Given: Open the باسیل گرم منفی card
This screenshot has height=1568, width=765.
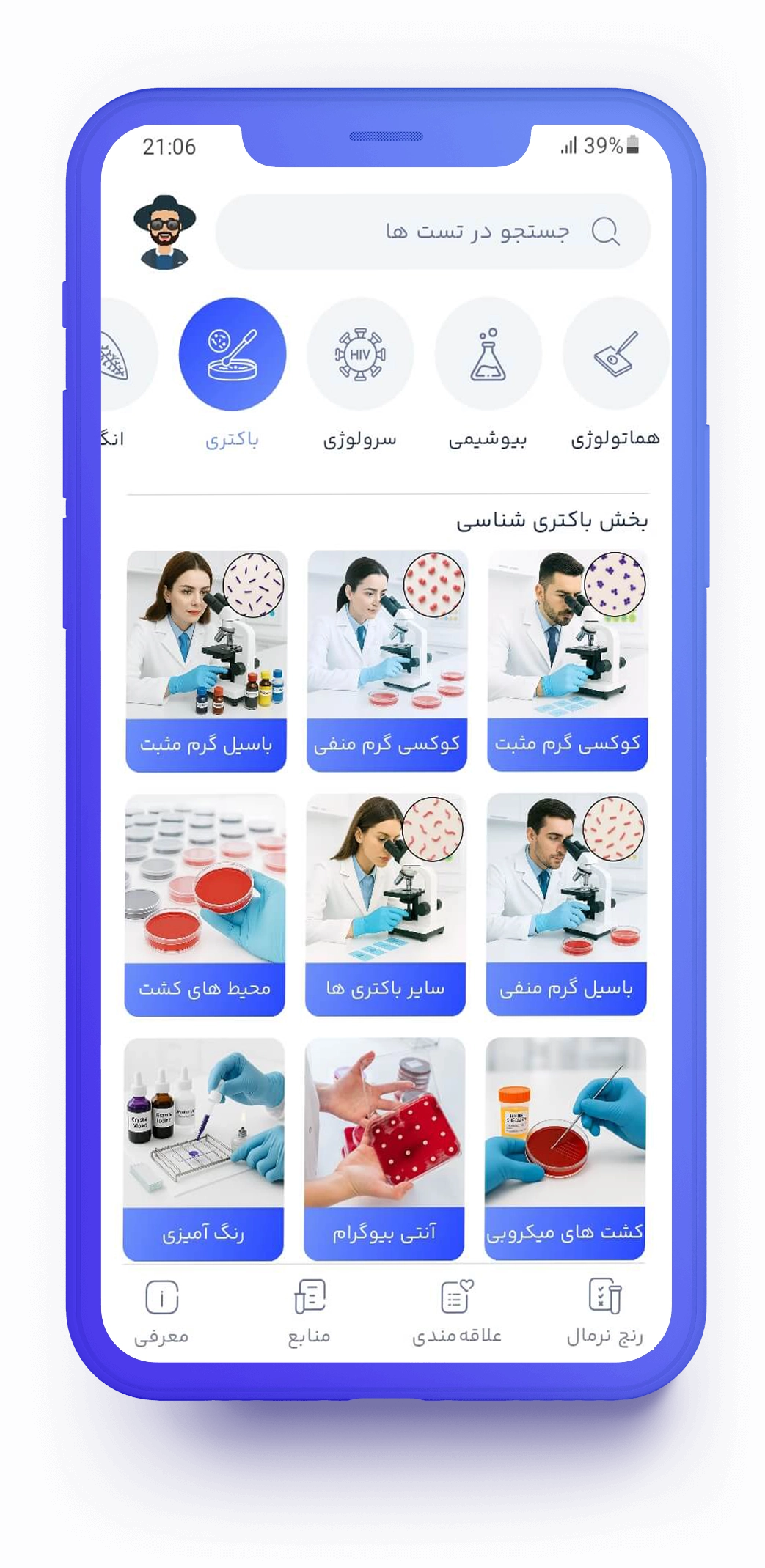Looking at the screenshot, I should 566,905.
